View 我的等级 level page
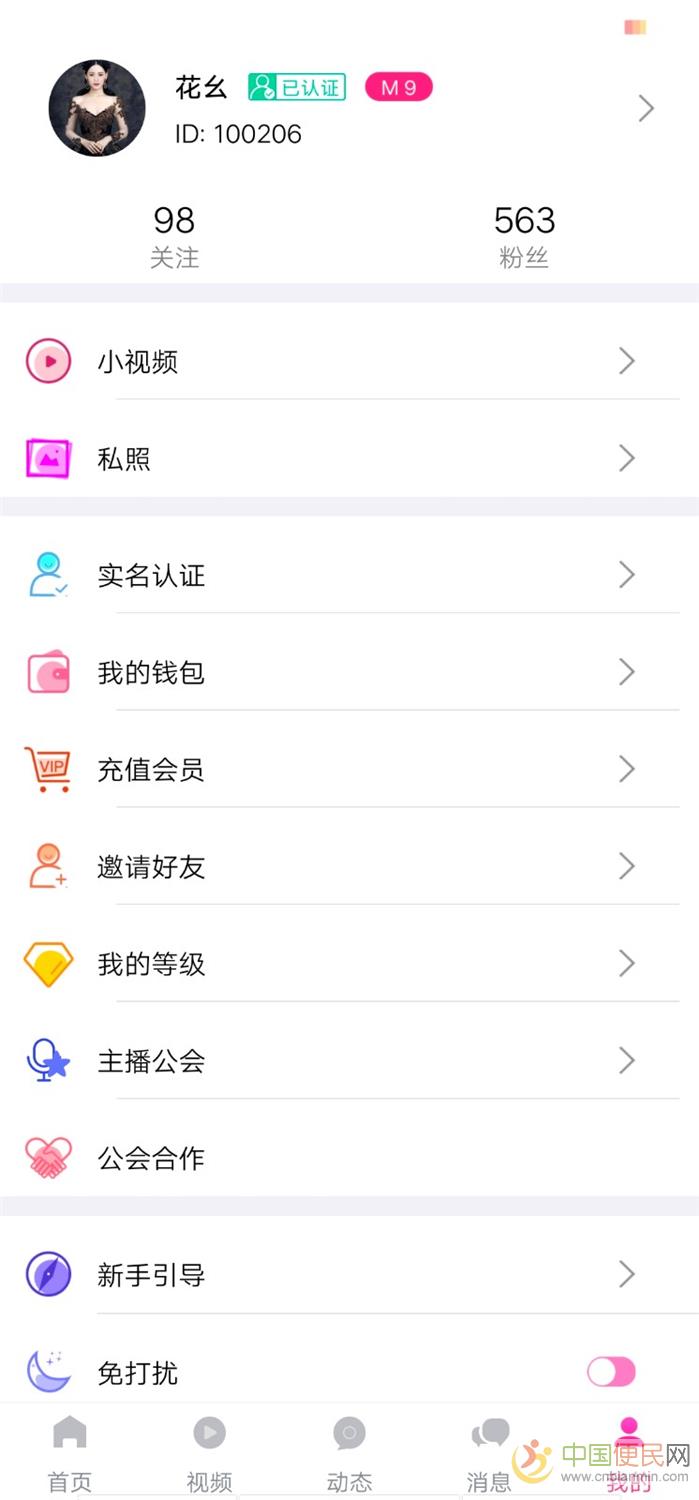This screenshot has height=1500, width=699. (x=349, y=963)
